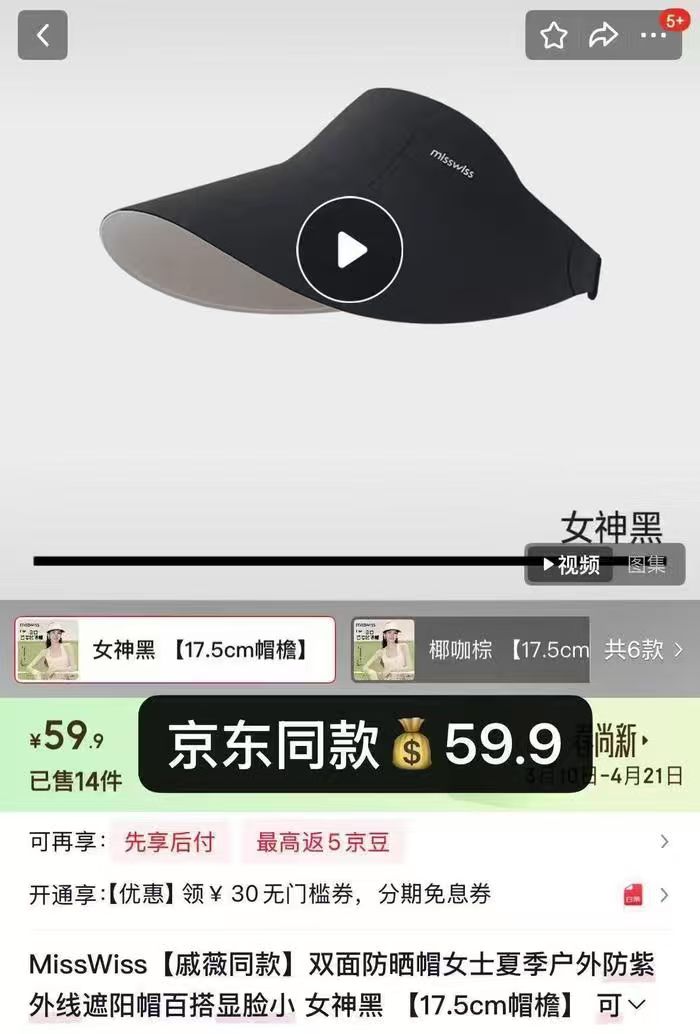Image resolution: width=700 pixels, height=1034 pixels.
Task: Select the 椰咖棕 variant
Action: coord(470,650)
